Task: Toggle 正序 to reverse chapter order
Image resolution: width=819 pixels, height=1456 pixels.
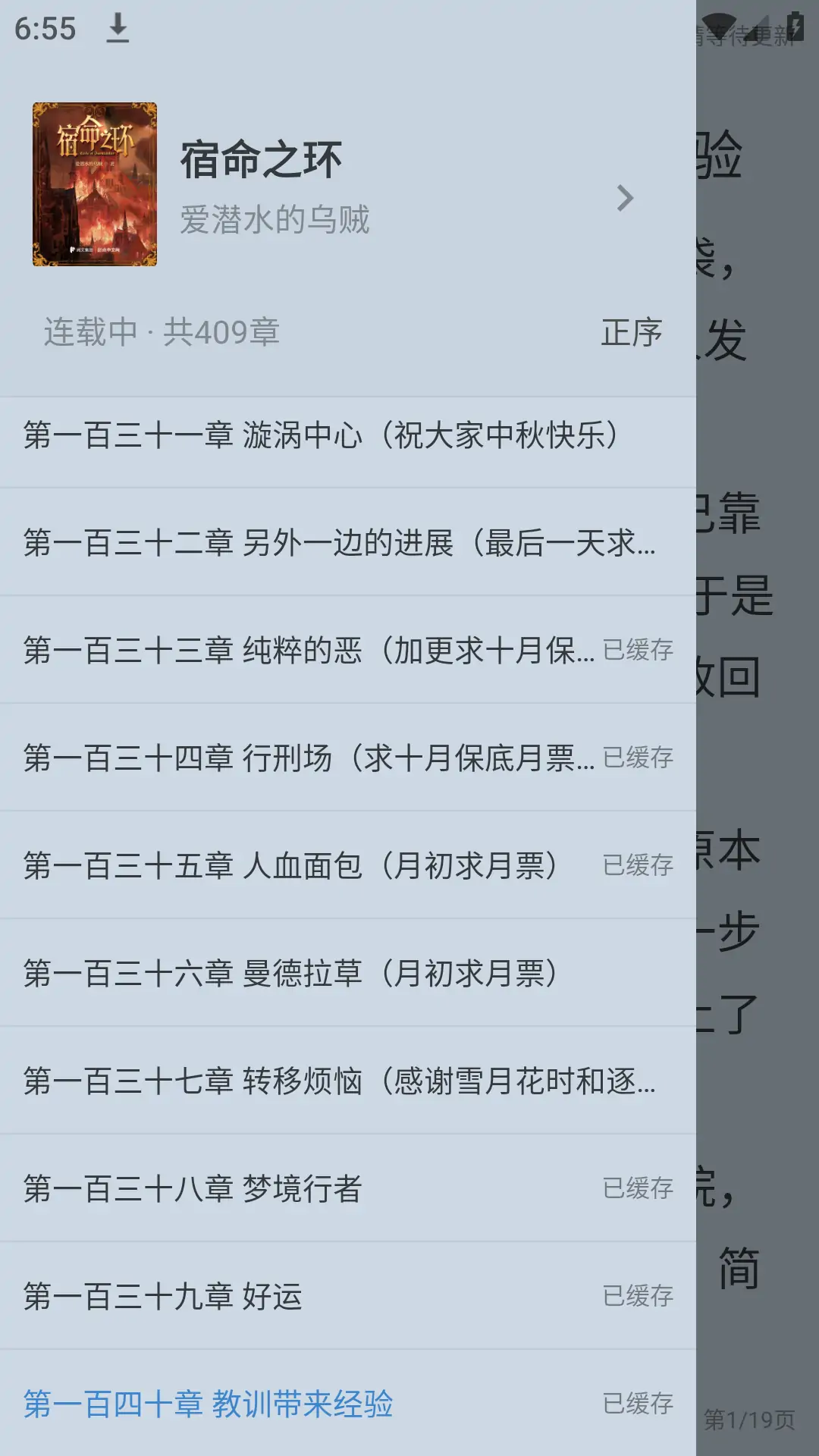Action: click(632, 331)
